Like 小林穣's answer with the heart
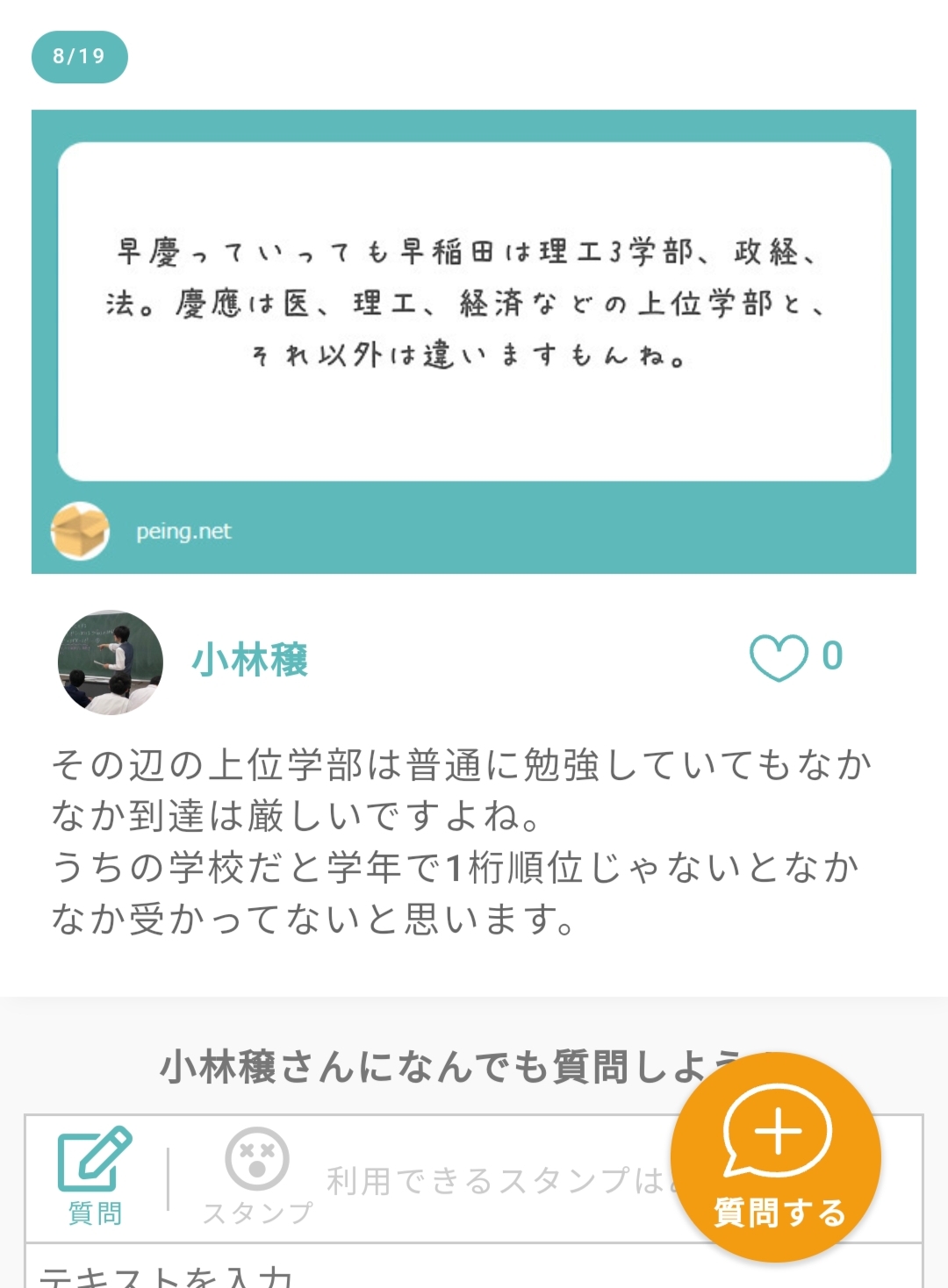The image size is (948, 1288). pos(778,657)
